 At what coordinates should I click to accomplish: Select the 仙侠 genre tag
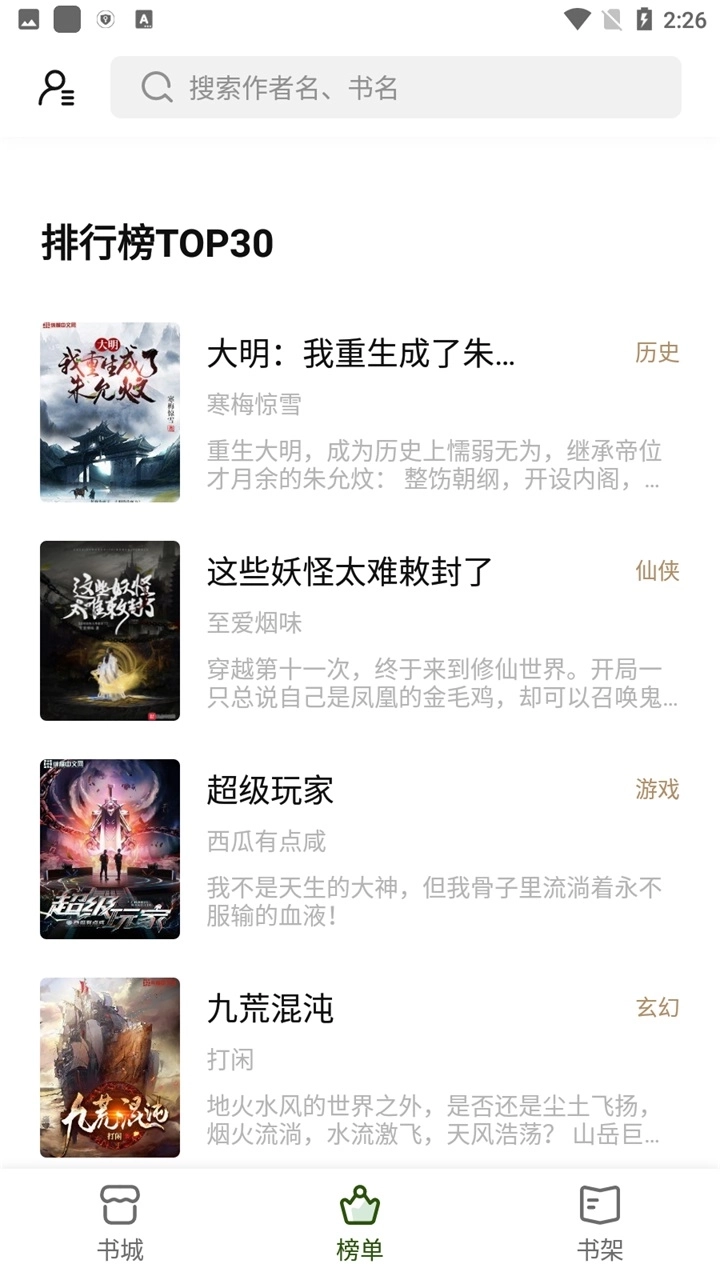tap(656, 572)
